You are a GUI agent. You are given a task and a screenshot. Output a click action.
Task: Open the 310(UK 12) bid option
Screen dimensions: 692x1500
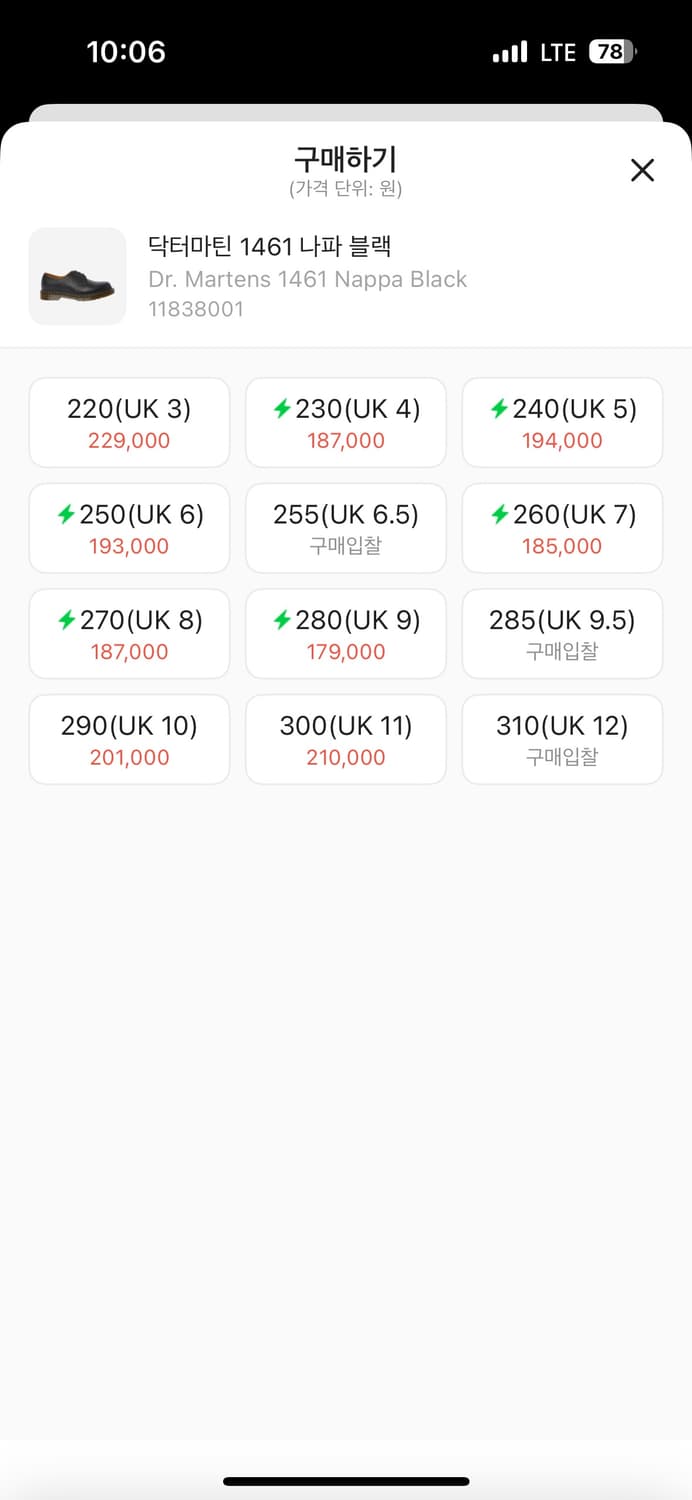click(x=562, y=740)
